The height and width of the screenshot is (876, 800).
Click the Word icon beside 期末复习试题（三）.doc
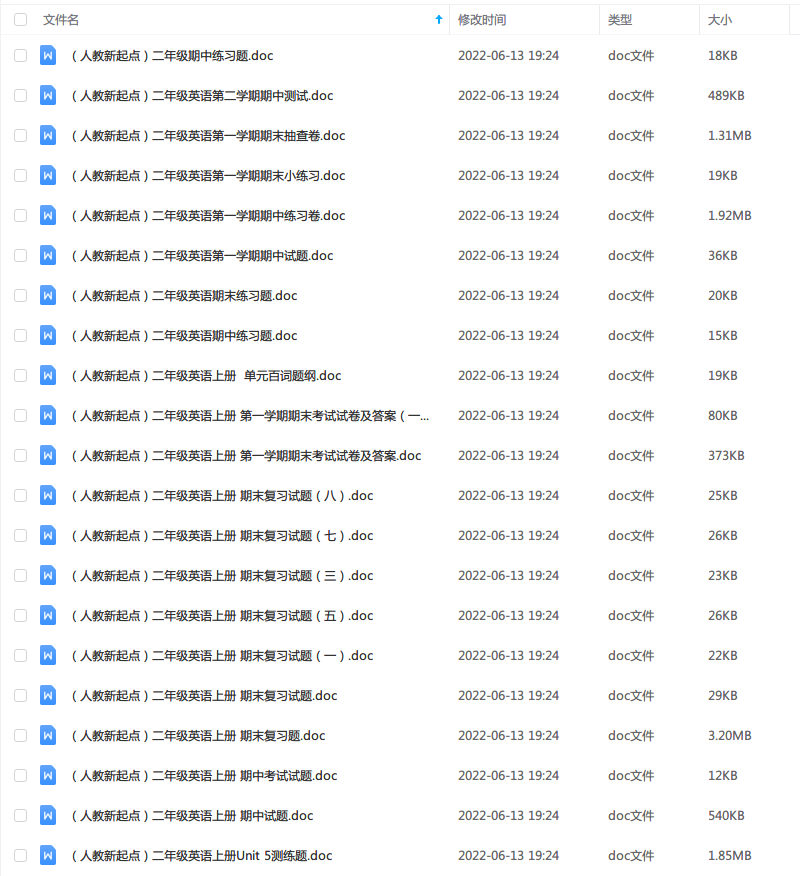click(47, 576)
